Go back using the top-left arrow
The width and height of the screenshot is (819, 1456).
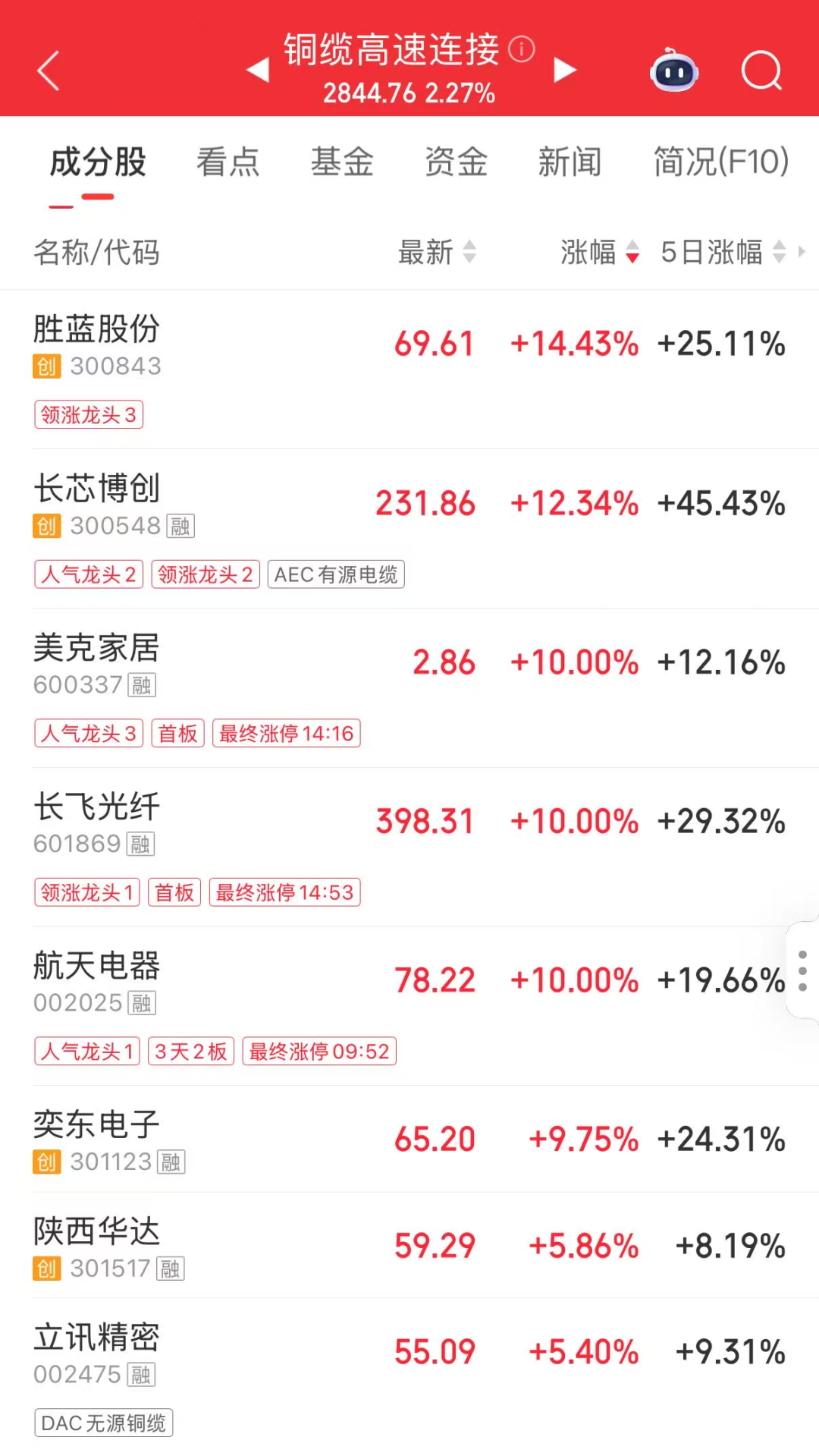pyautogui.click(x=49, y=71)
